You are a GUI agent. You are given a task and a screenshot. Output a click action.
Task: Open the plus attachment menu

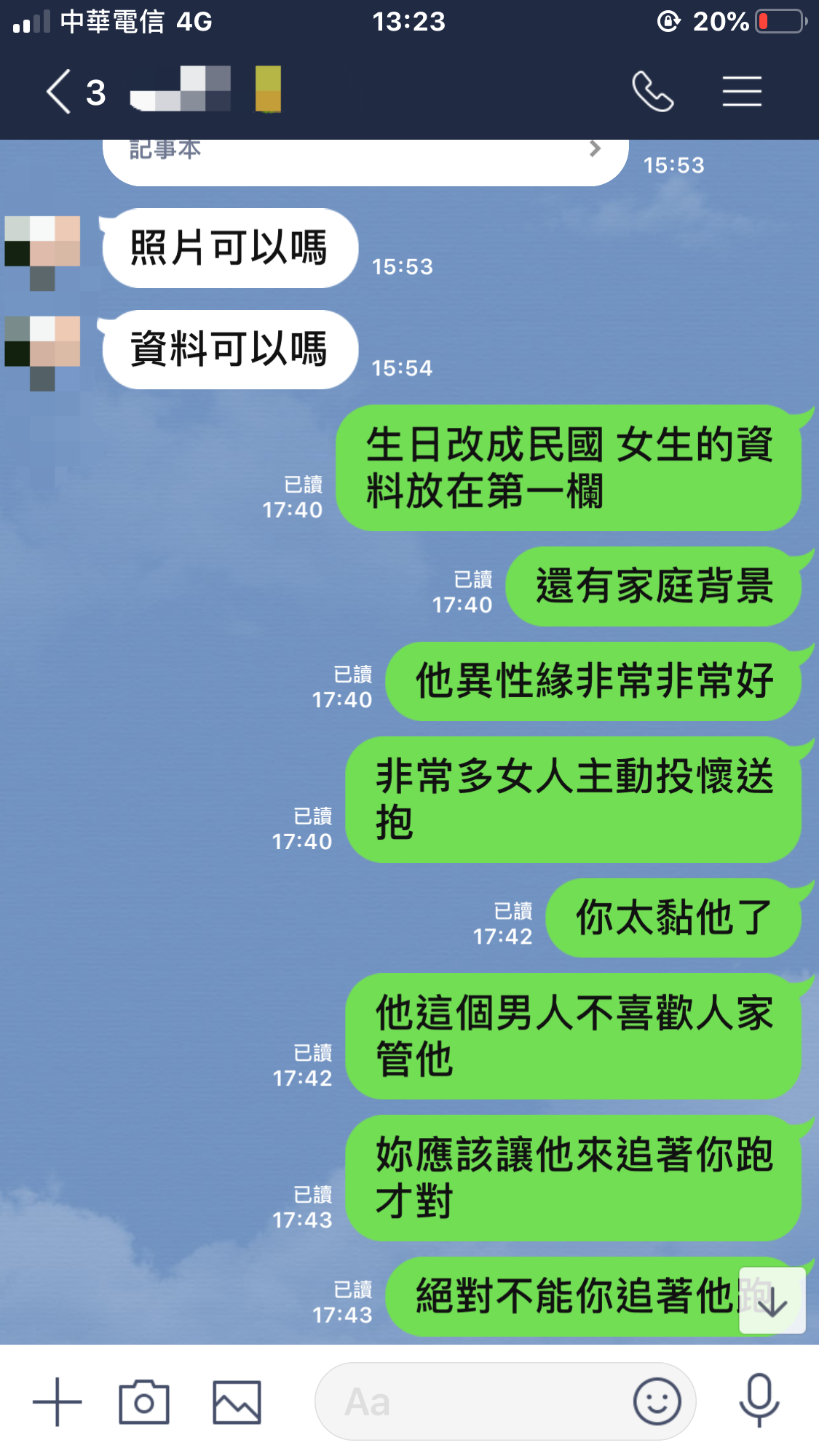click(58, 1401)
